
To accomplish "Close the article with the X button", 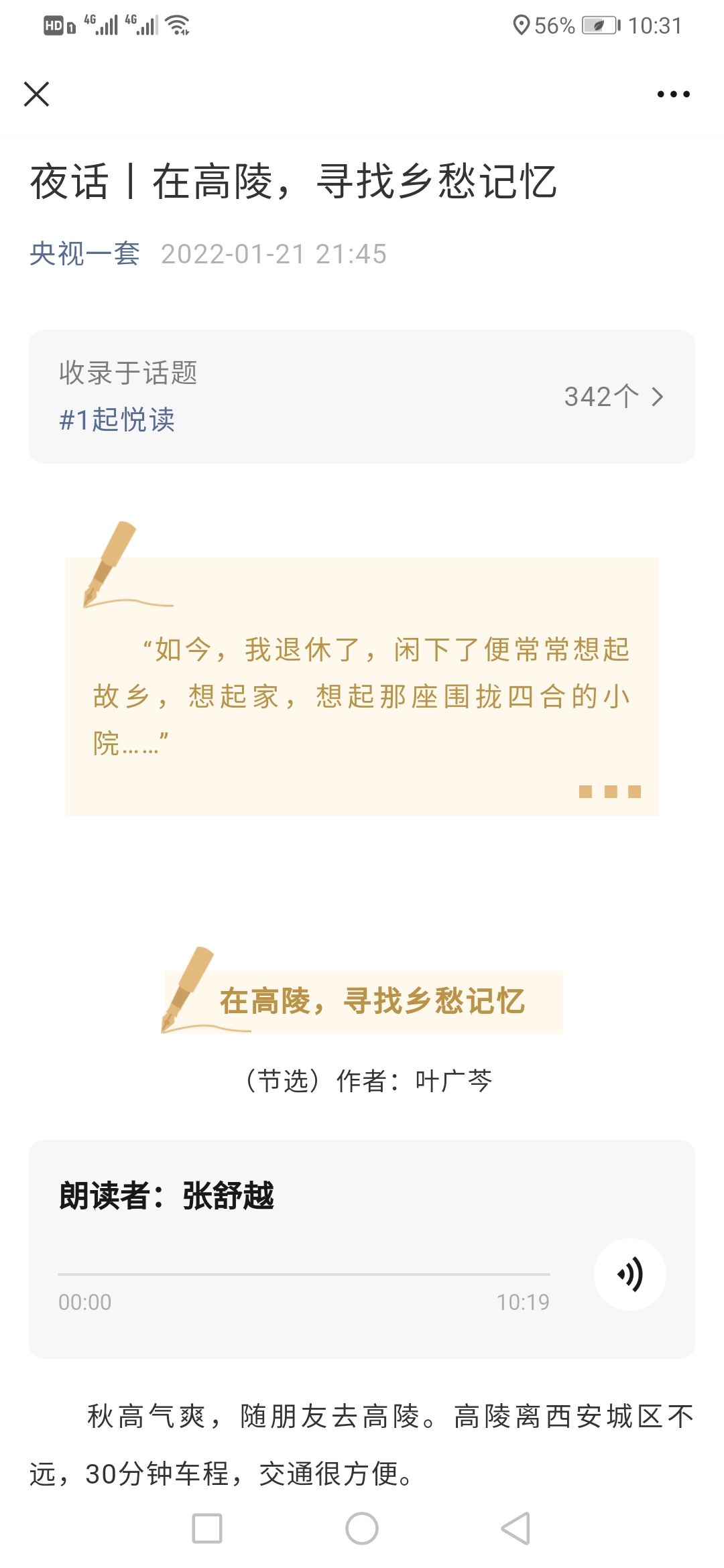I will coord(37,94).
